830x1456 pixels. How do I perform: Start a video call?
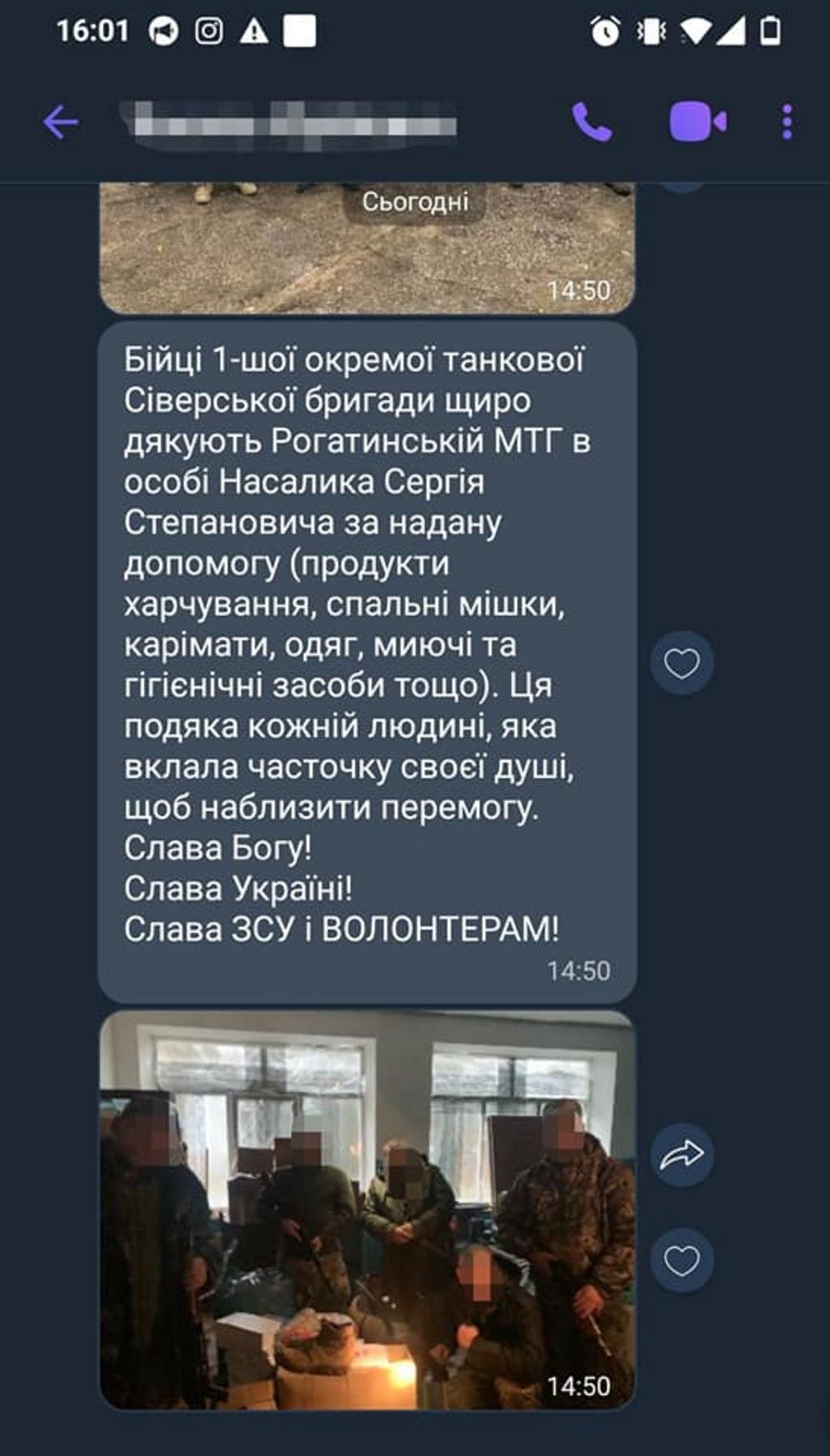coord(697,122)
